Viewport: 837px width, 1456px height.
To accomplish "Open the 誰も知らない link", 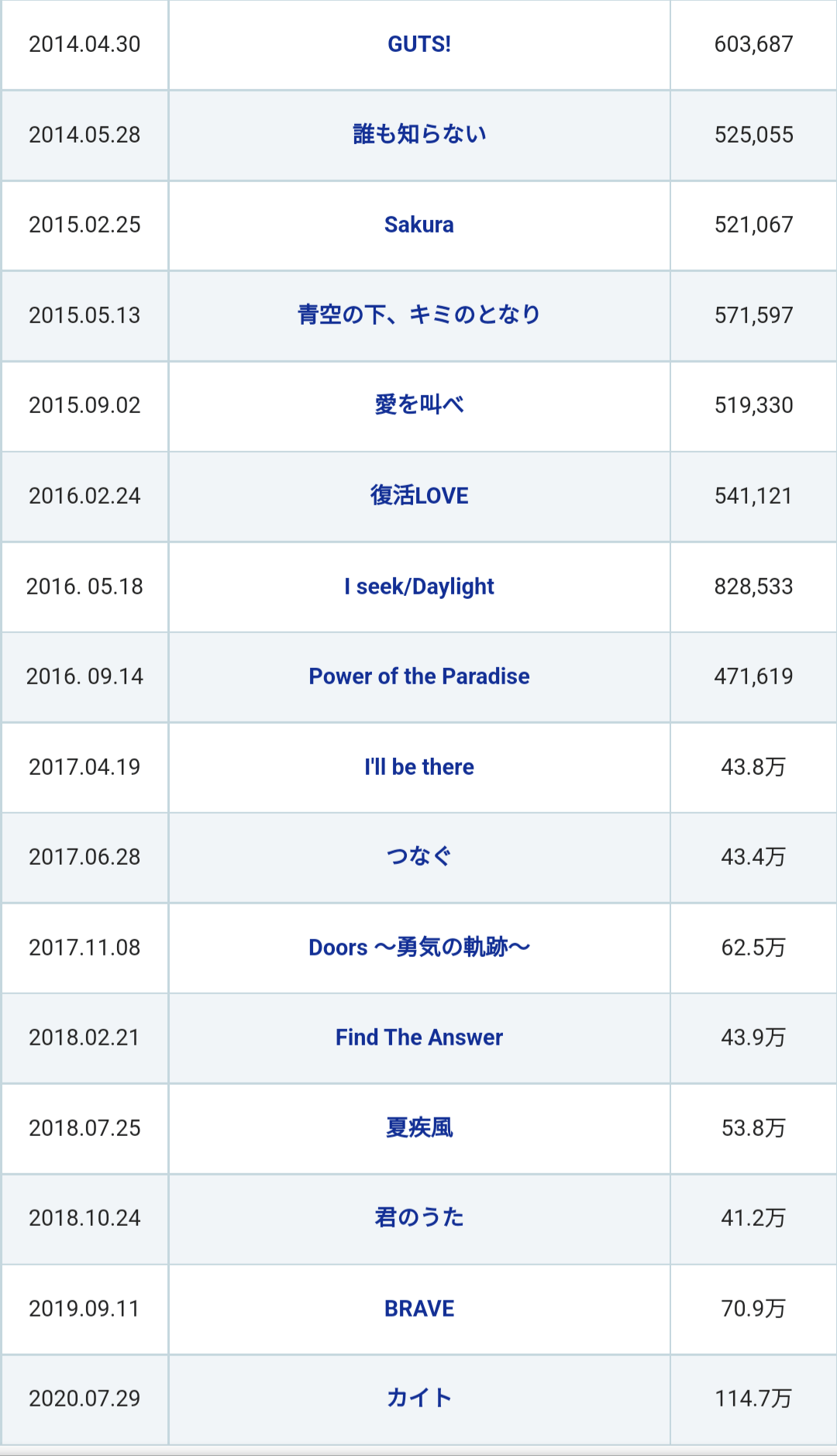I will click(418, 134).
